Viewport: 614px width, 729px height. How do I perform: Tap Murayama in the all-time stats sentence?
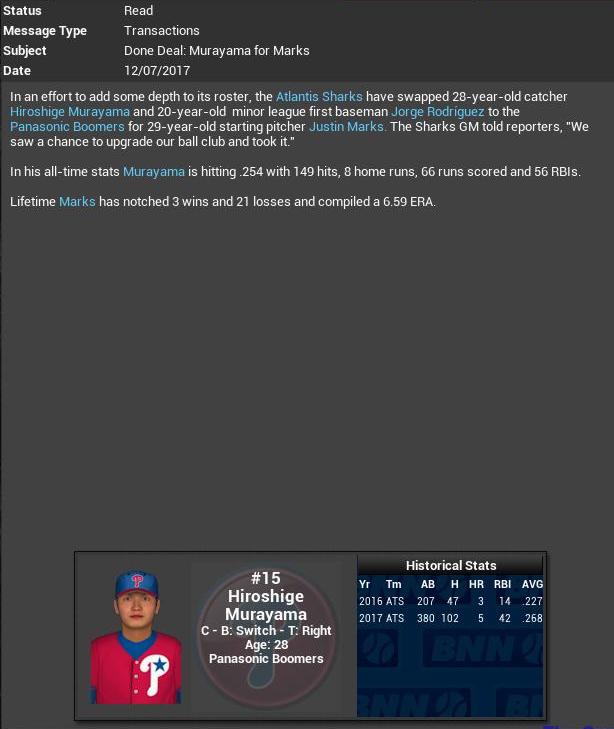154,172
